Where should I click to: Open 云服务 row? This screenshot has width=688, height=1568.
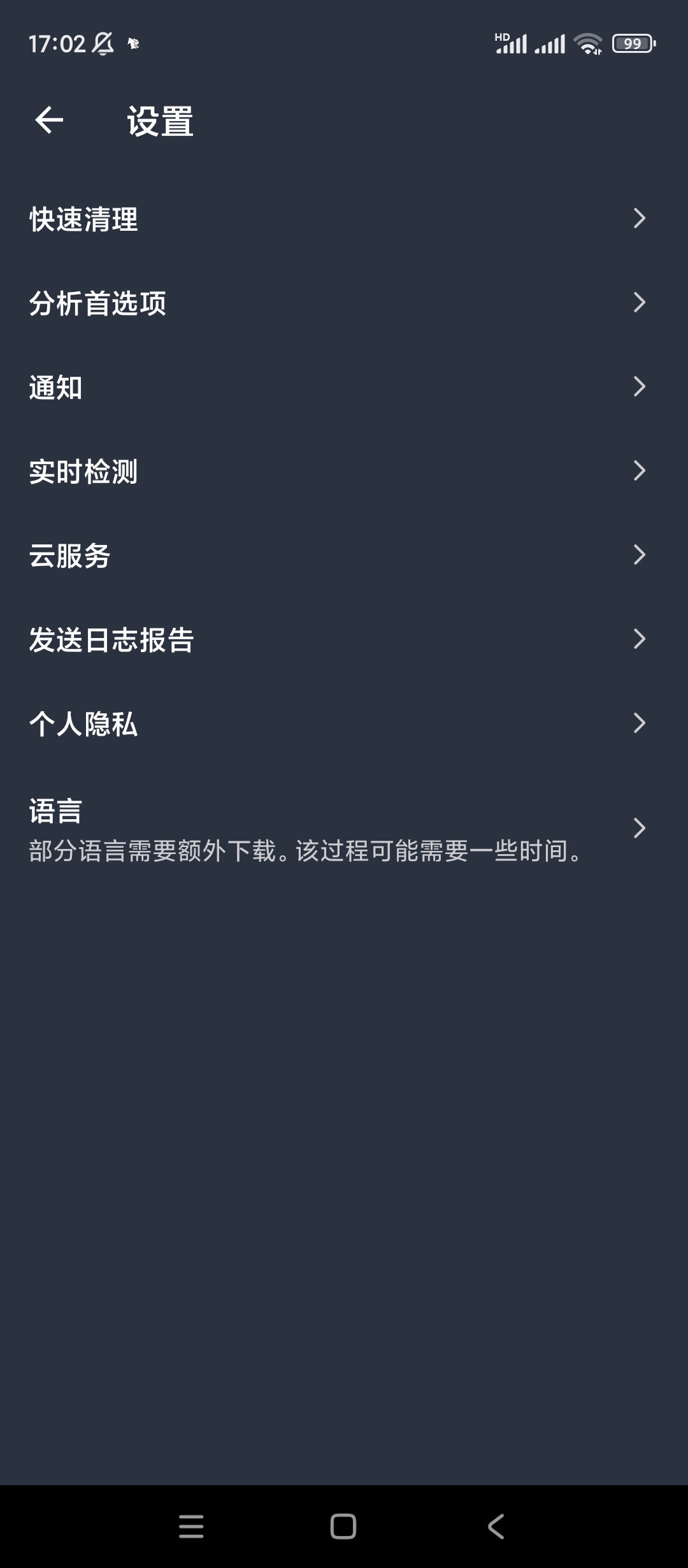[x=344, y=555]
